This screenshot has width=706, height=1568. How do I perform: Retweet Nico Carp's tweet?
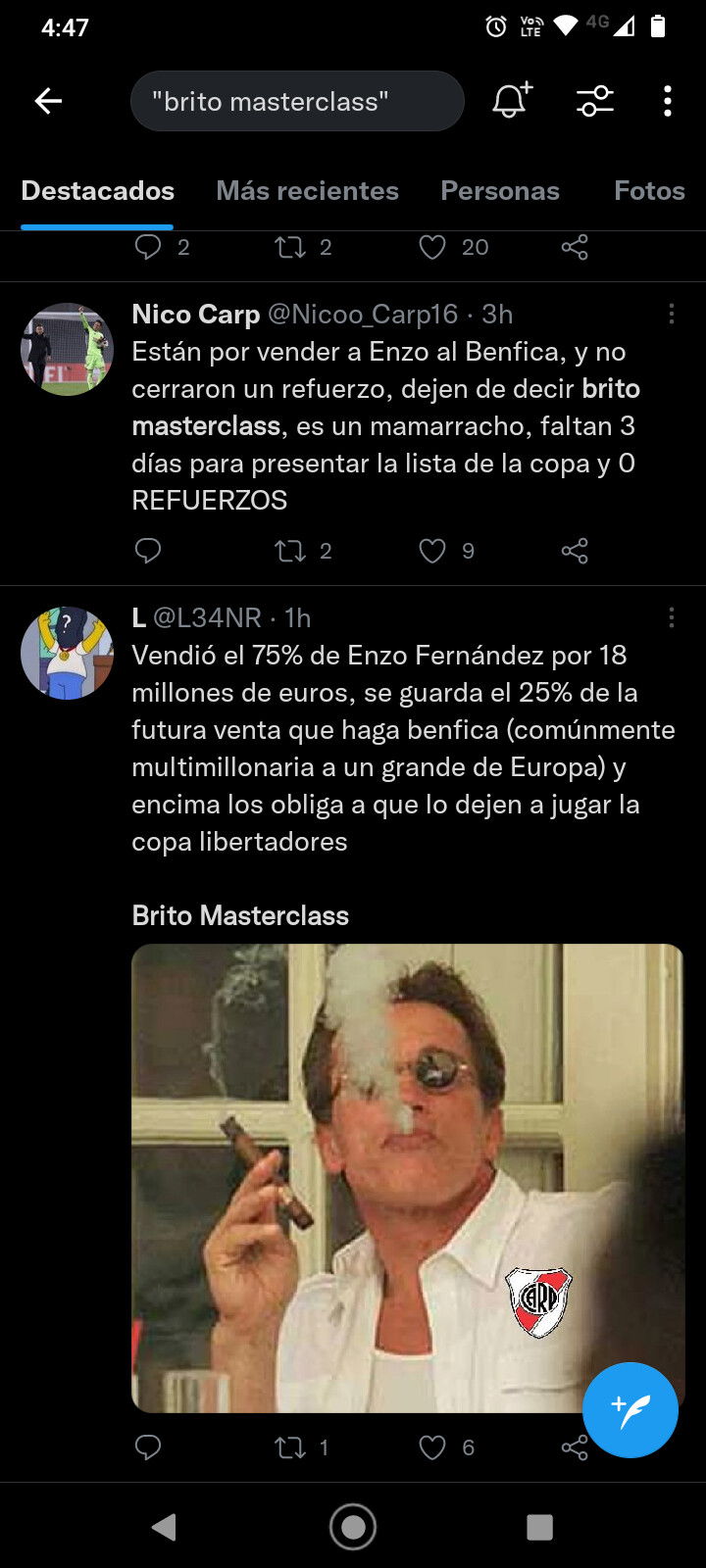pyautogui.click(x=290, y=551)
